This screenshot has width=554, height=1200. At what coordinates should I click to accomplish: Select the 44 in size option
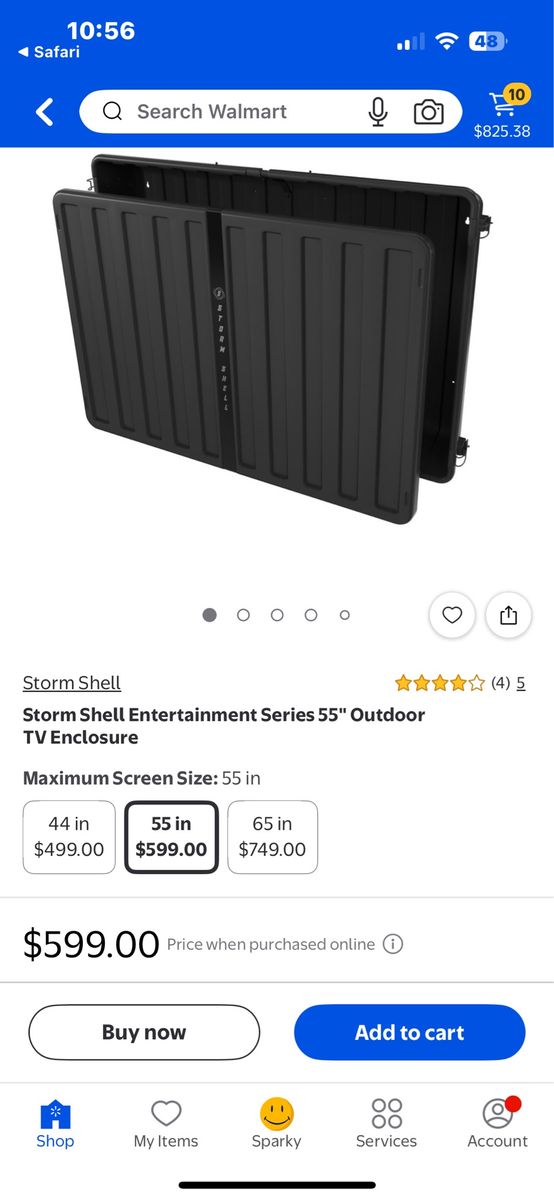69,837
